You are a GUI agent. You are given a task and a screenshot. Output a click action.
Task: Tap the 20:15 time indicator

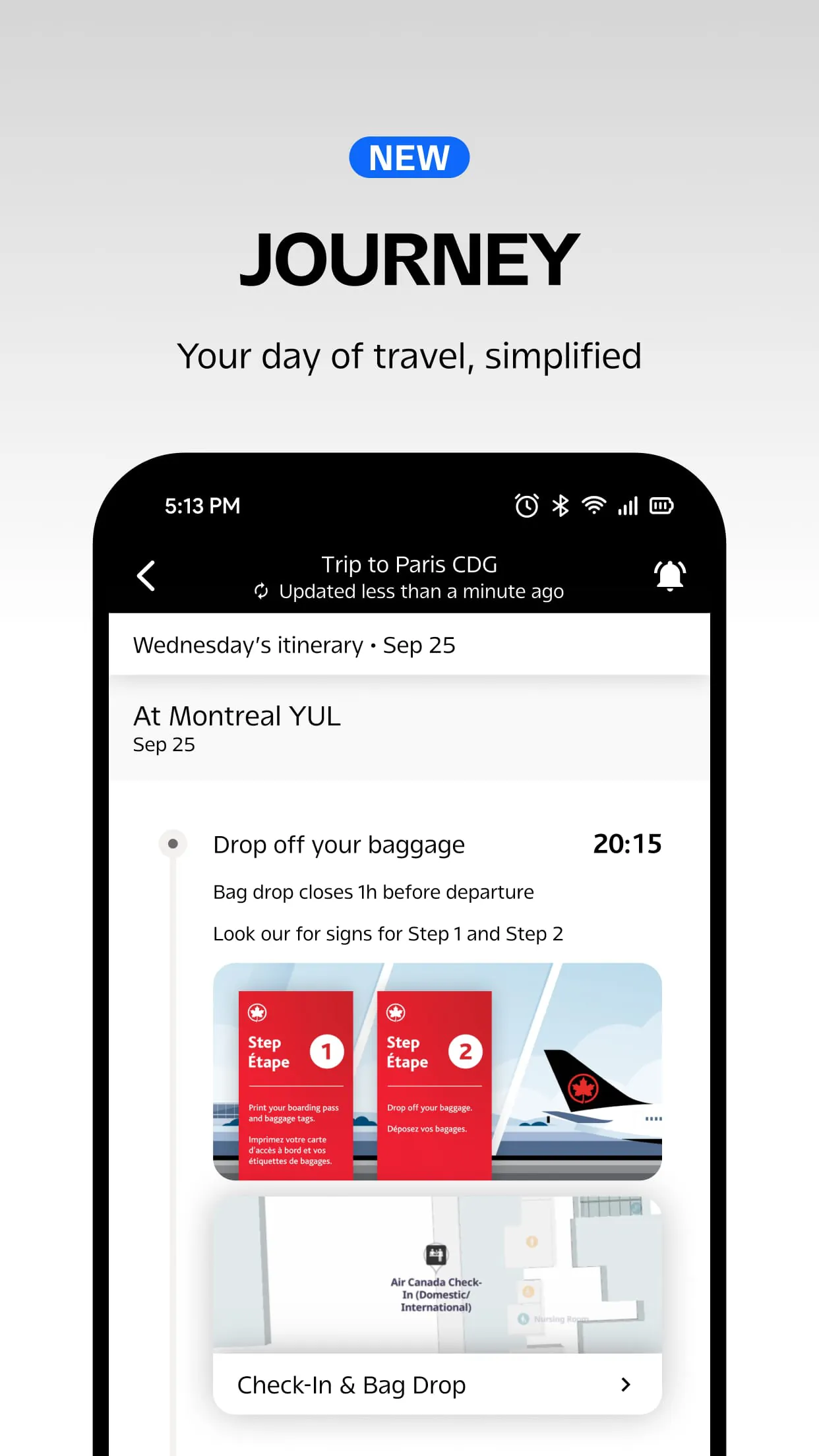pos(627,843)
